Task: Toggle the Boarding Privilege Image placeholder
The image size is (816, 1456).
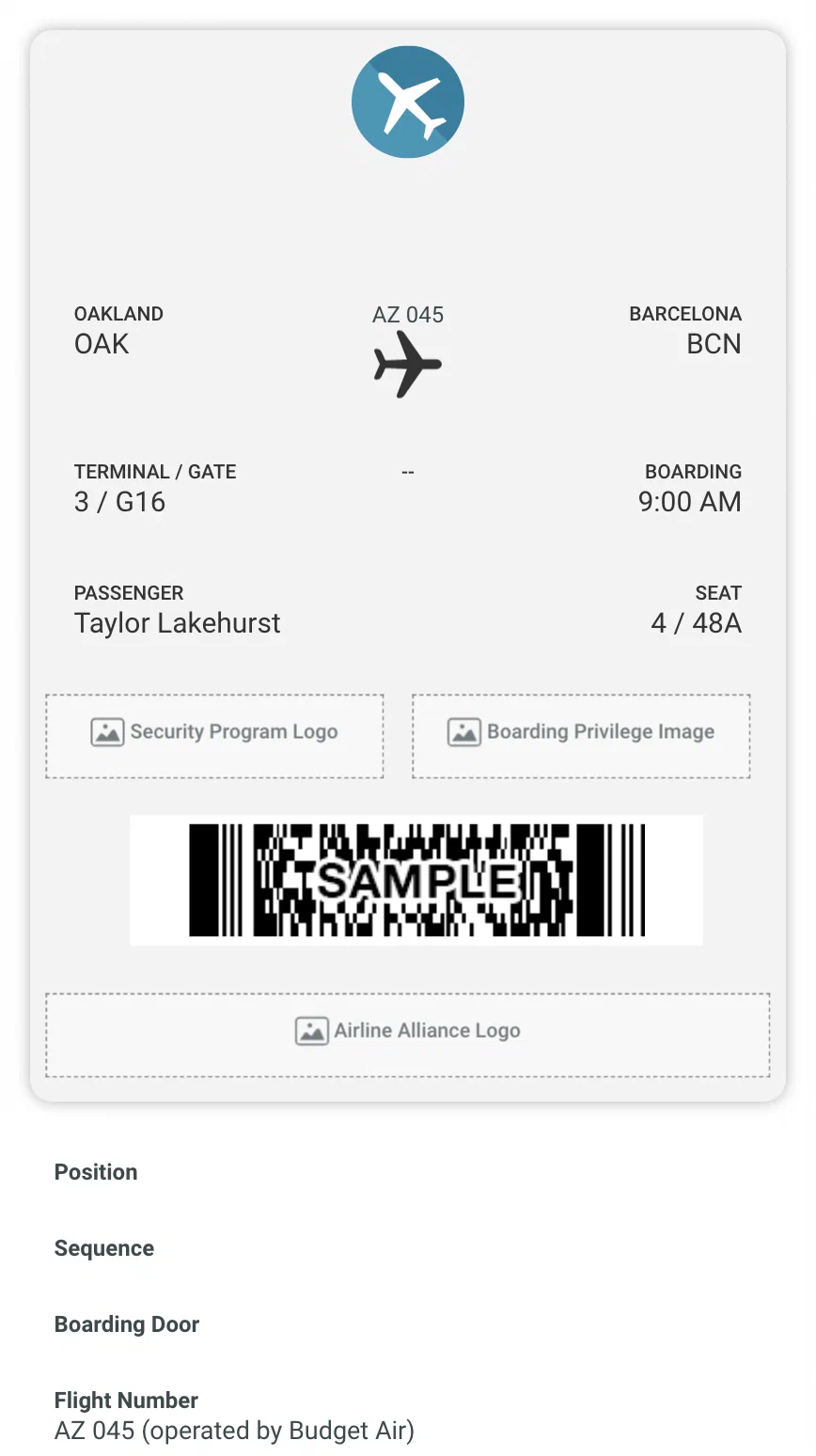Action: (580, 736)
